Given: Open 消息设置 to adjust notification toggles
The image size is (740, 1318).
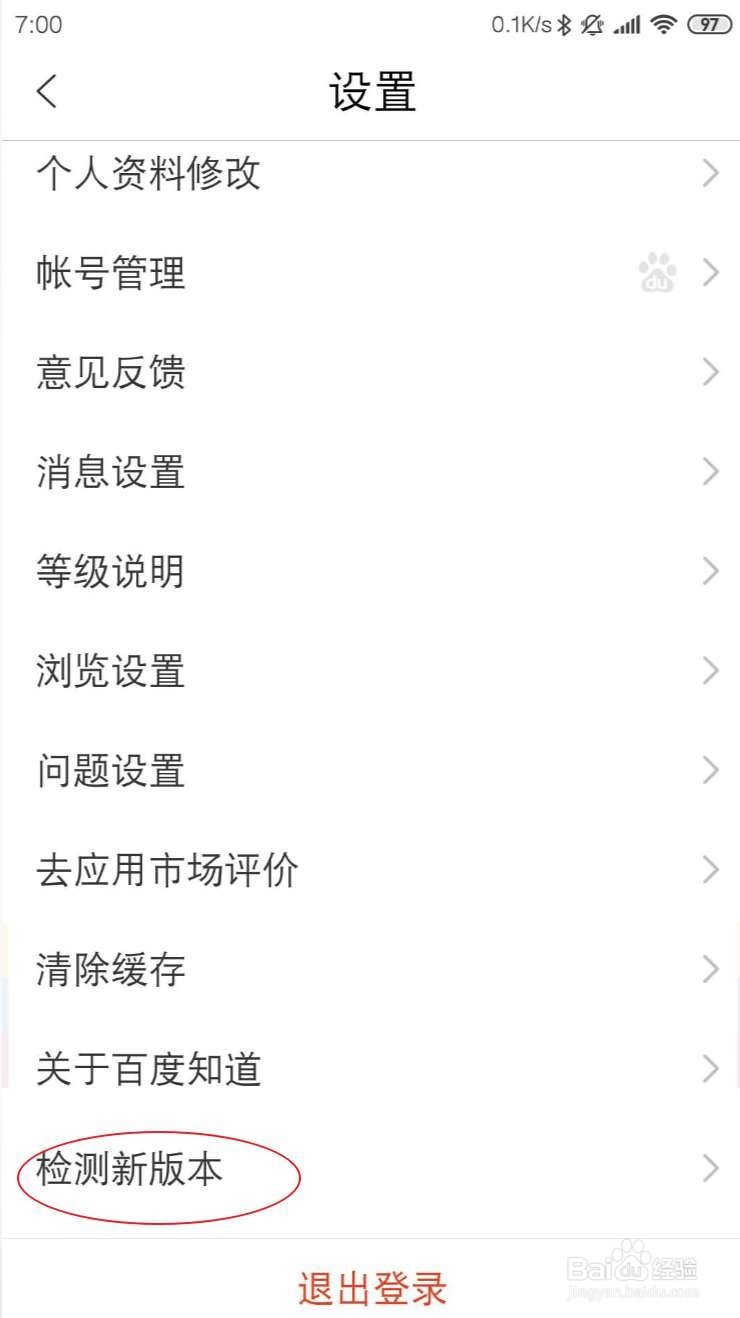Looking at the screenshot, I should [x=110, y=472].
